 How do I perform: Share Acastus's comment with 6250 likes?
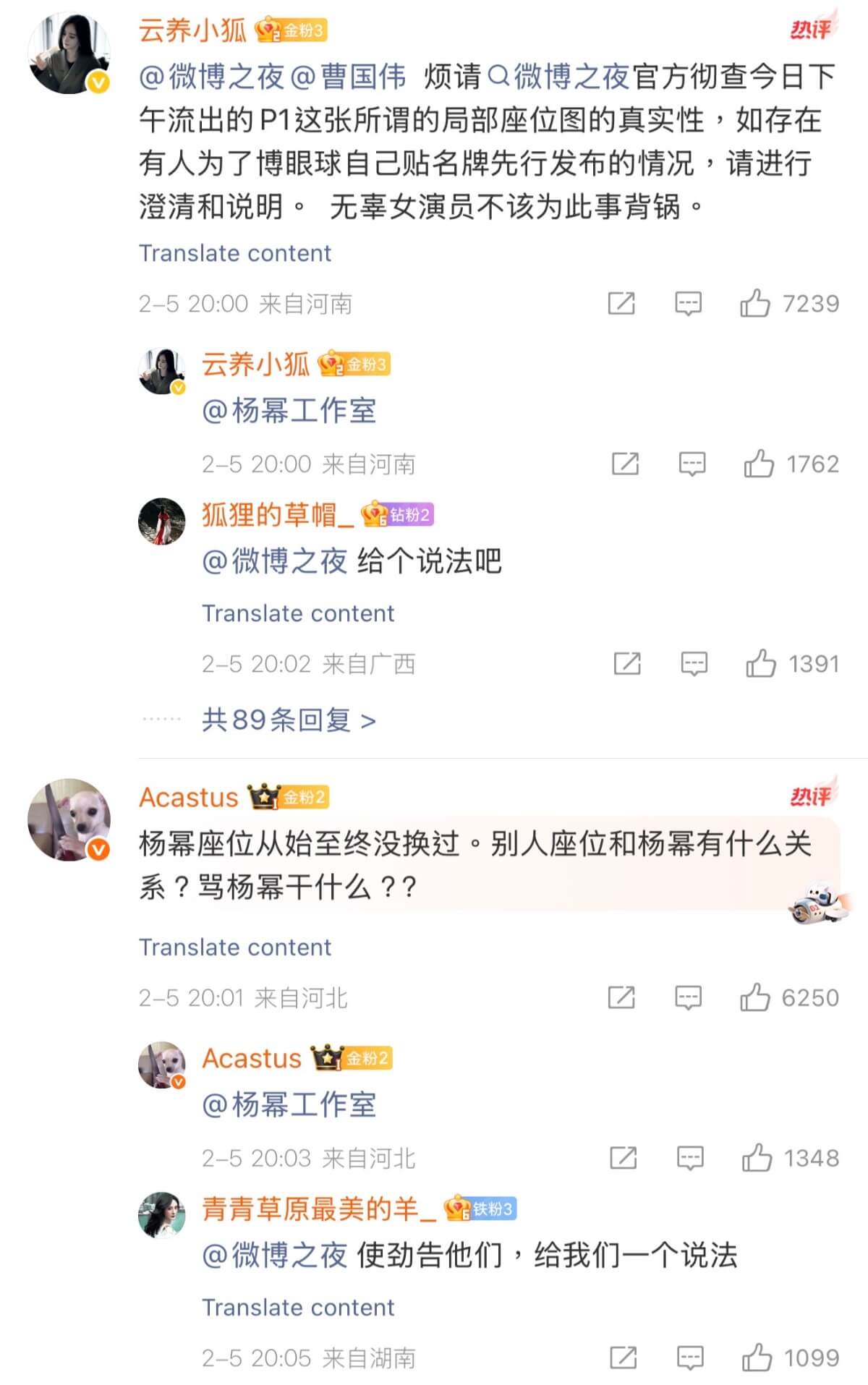coord(621,997)
